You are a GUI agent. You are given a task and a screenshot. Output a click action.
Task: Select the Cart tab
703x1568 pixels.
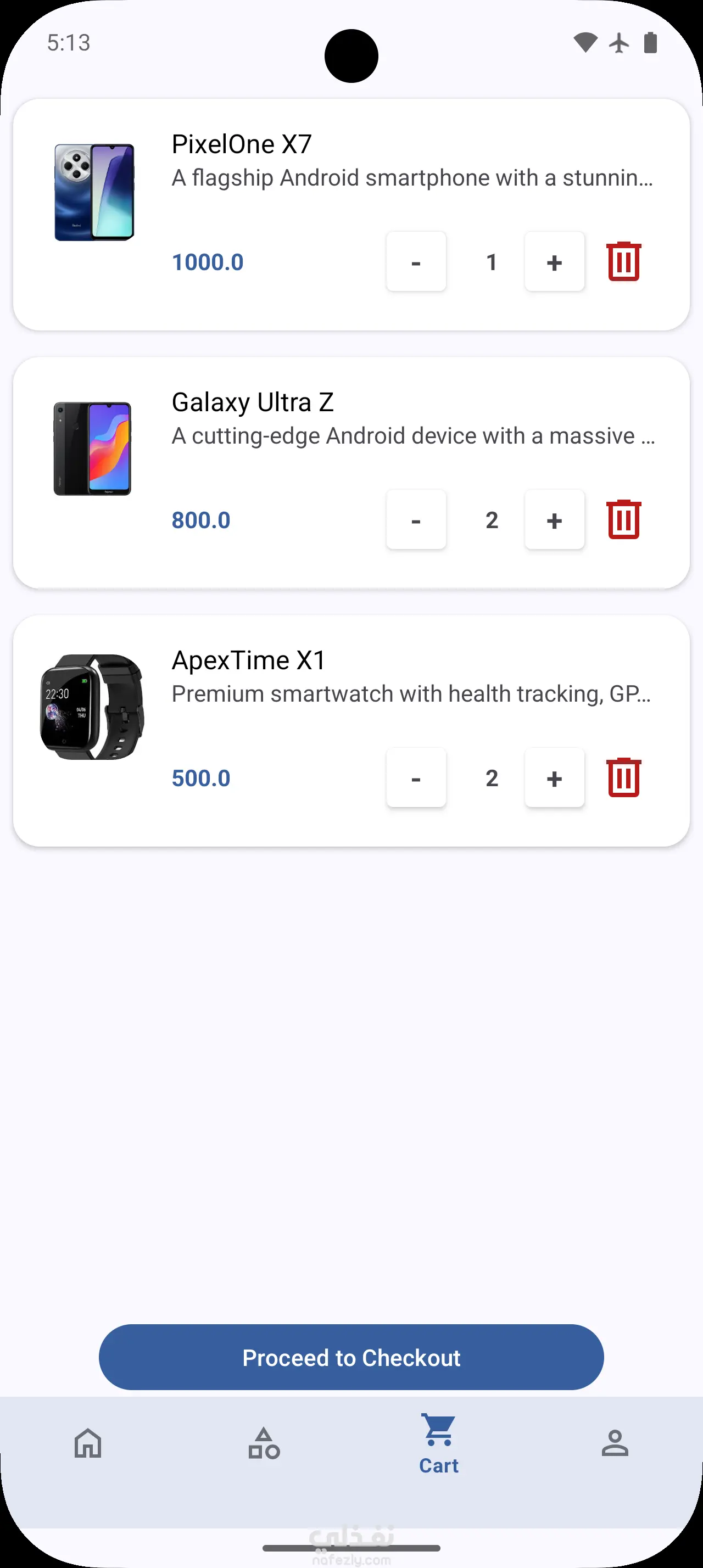tap(439, 1444)
